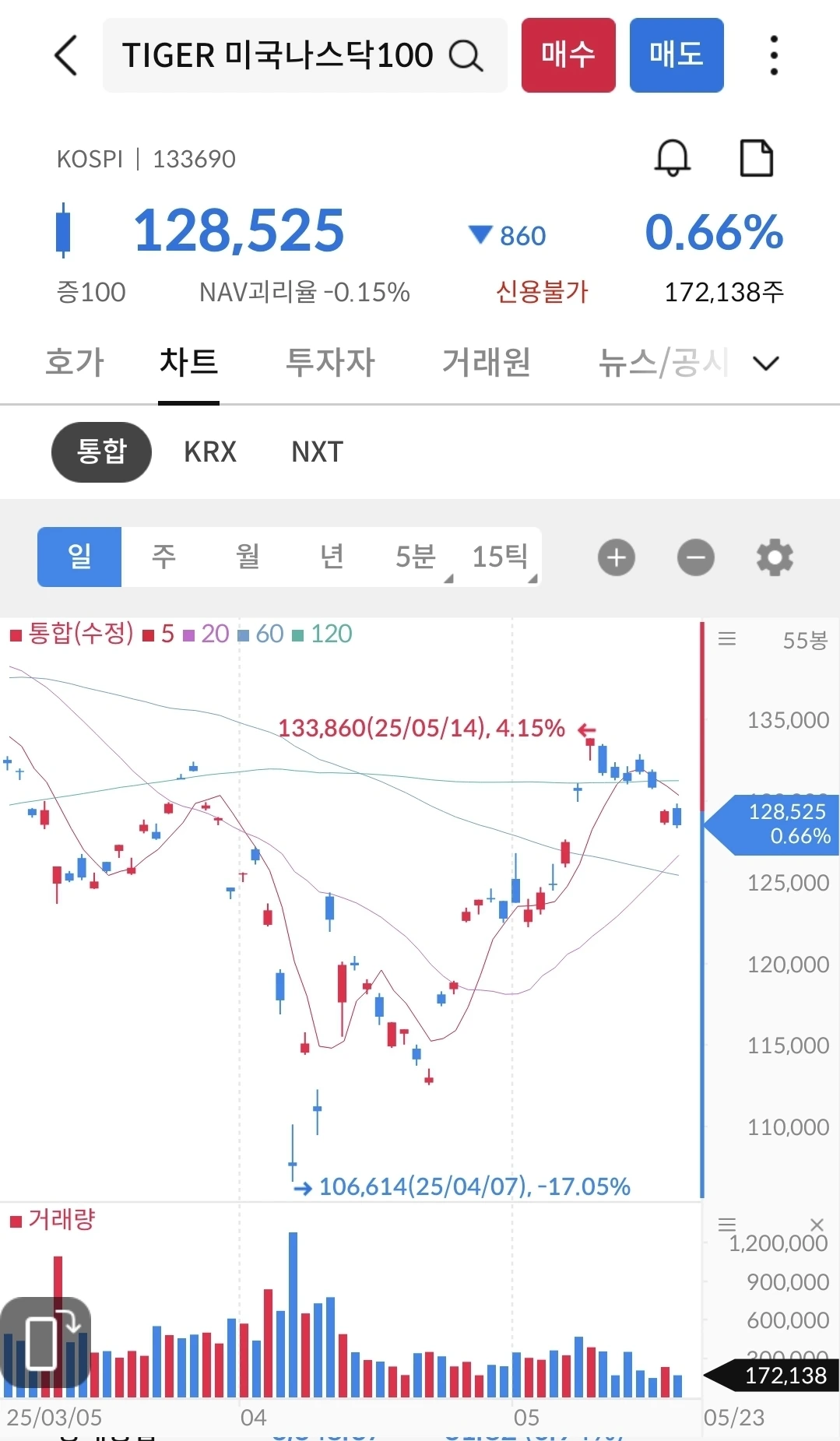Viewport: 840px width, 1441px height.
Task: Select the 5분 minute chart option
Action: [x=416, y=557]
